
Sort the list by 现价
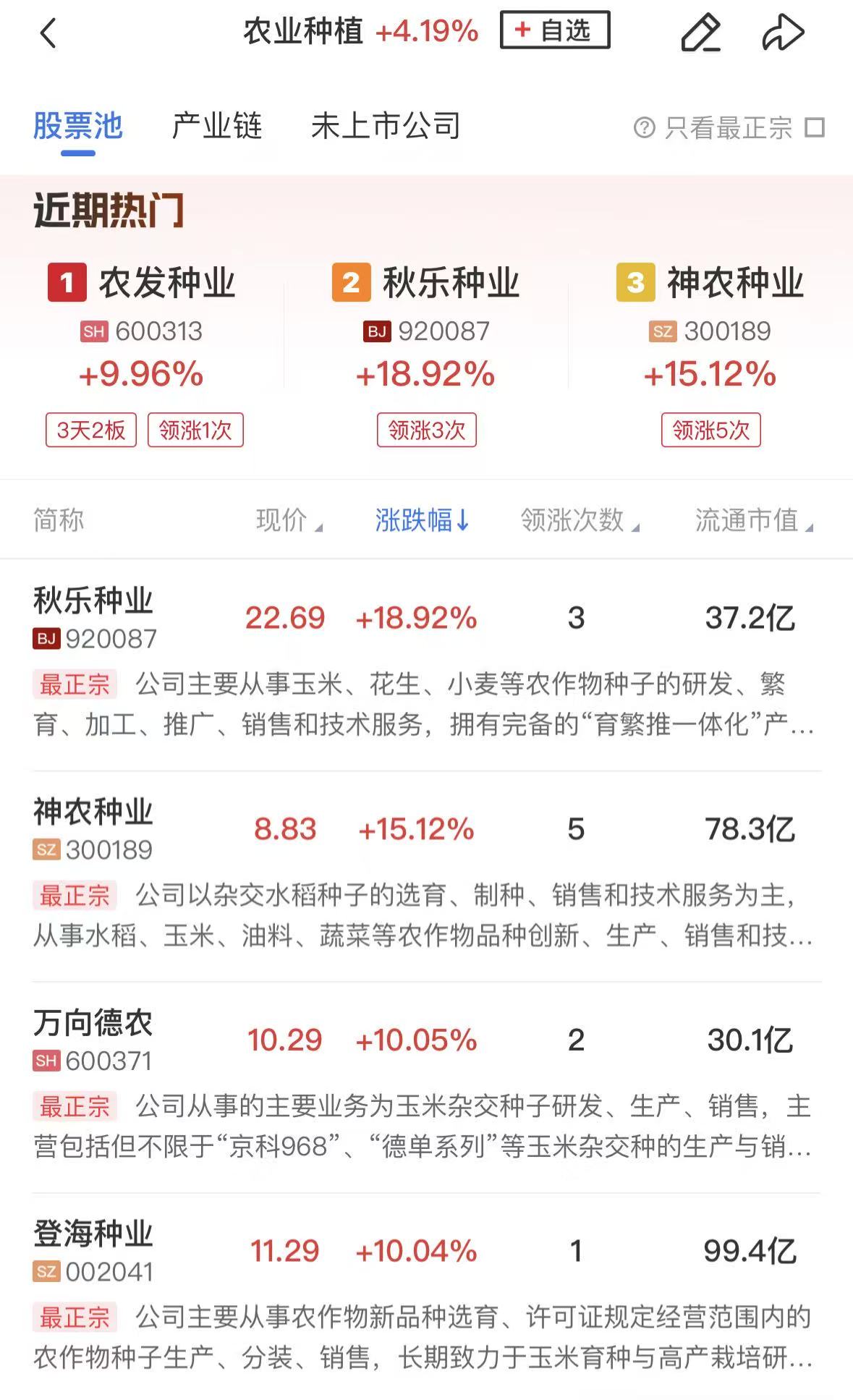288,520
